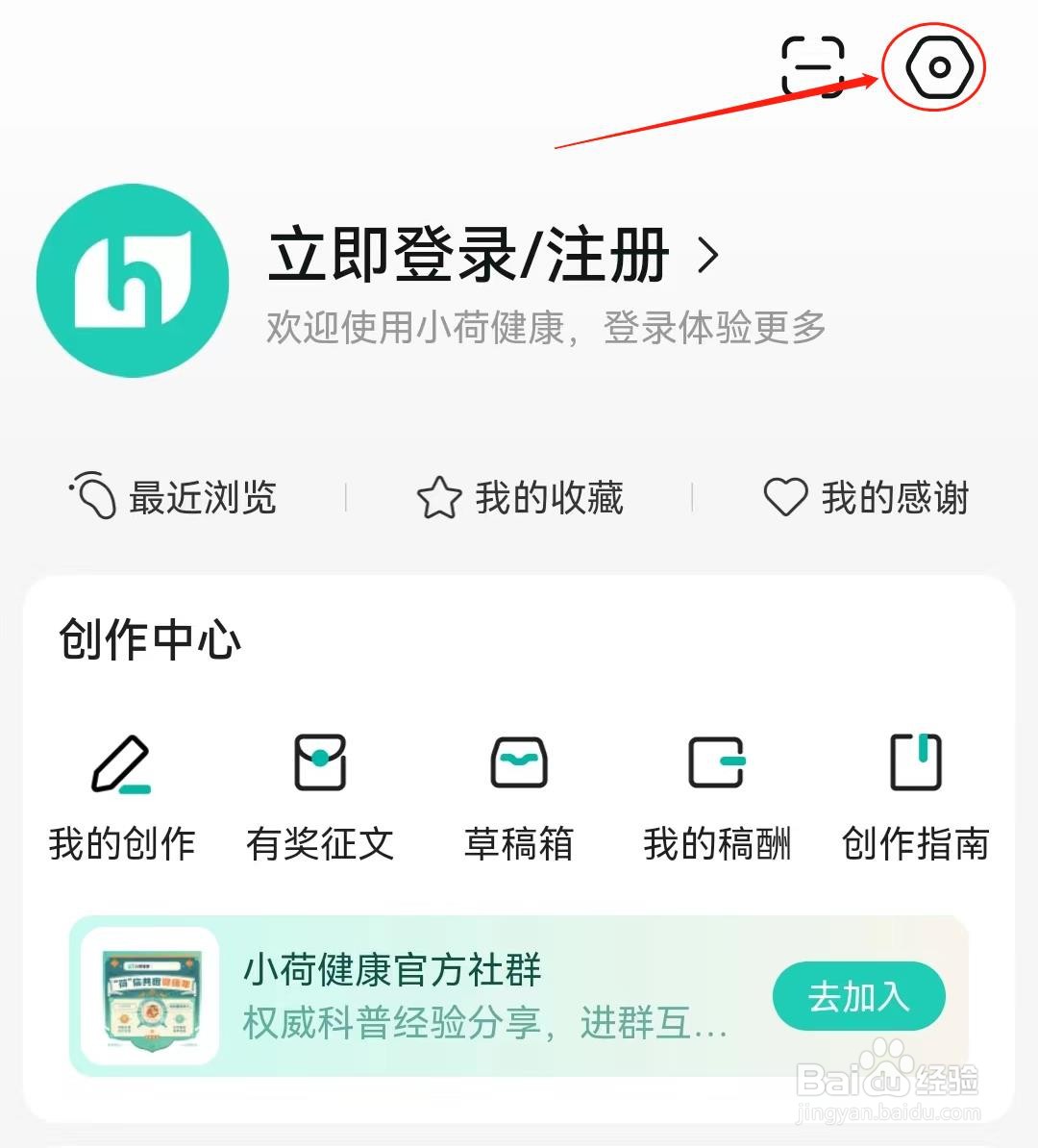Select the 我的创作 pencil icon
This screenshot has width=1038, height=1148.
click(x=122, y=764)
